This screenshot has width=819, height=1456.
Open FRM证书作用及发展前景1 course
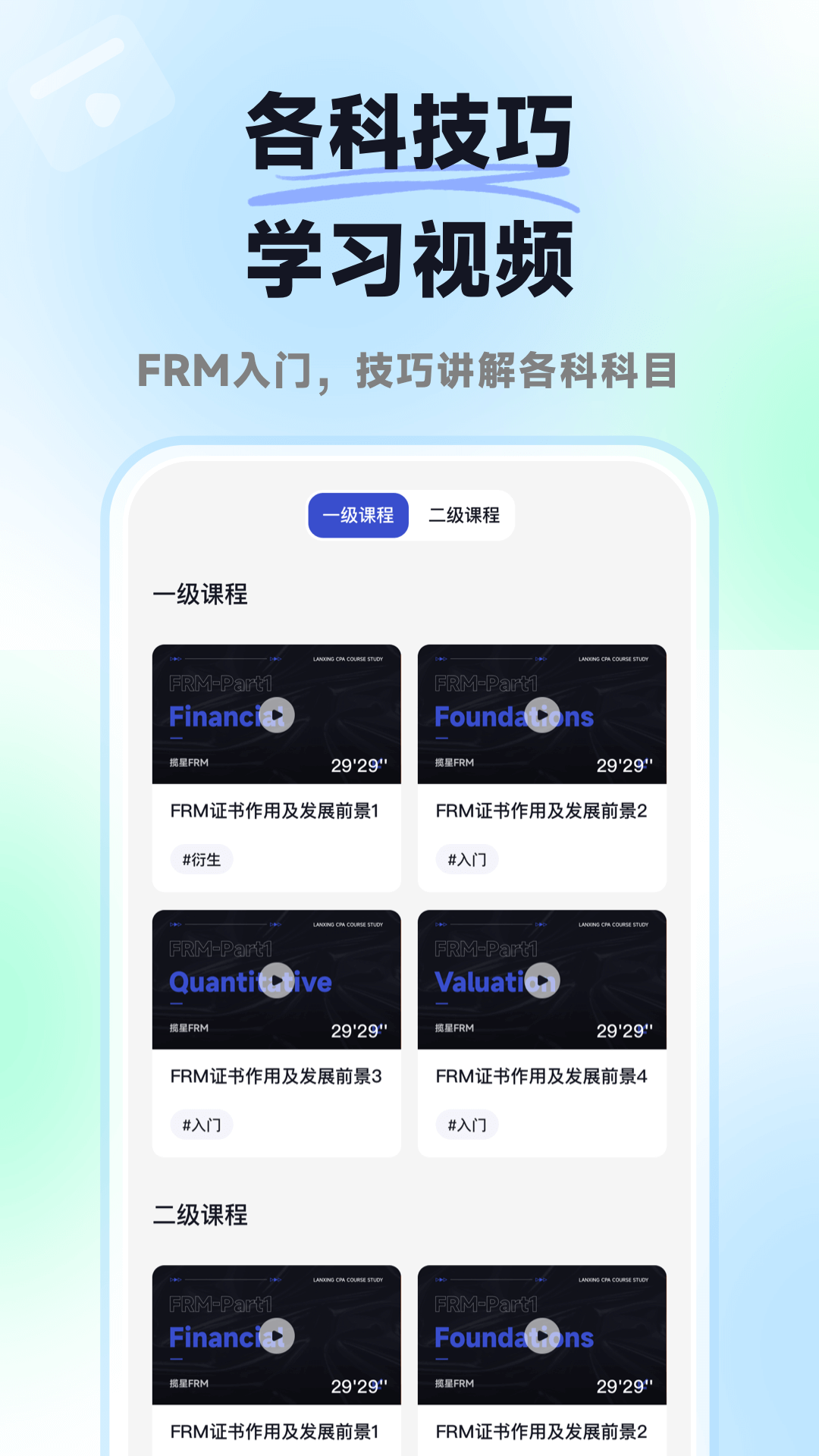pos(276,811)
